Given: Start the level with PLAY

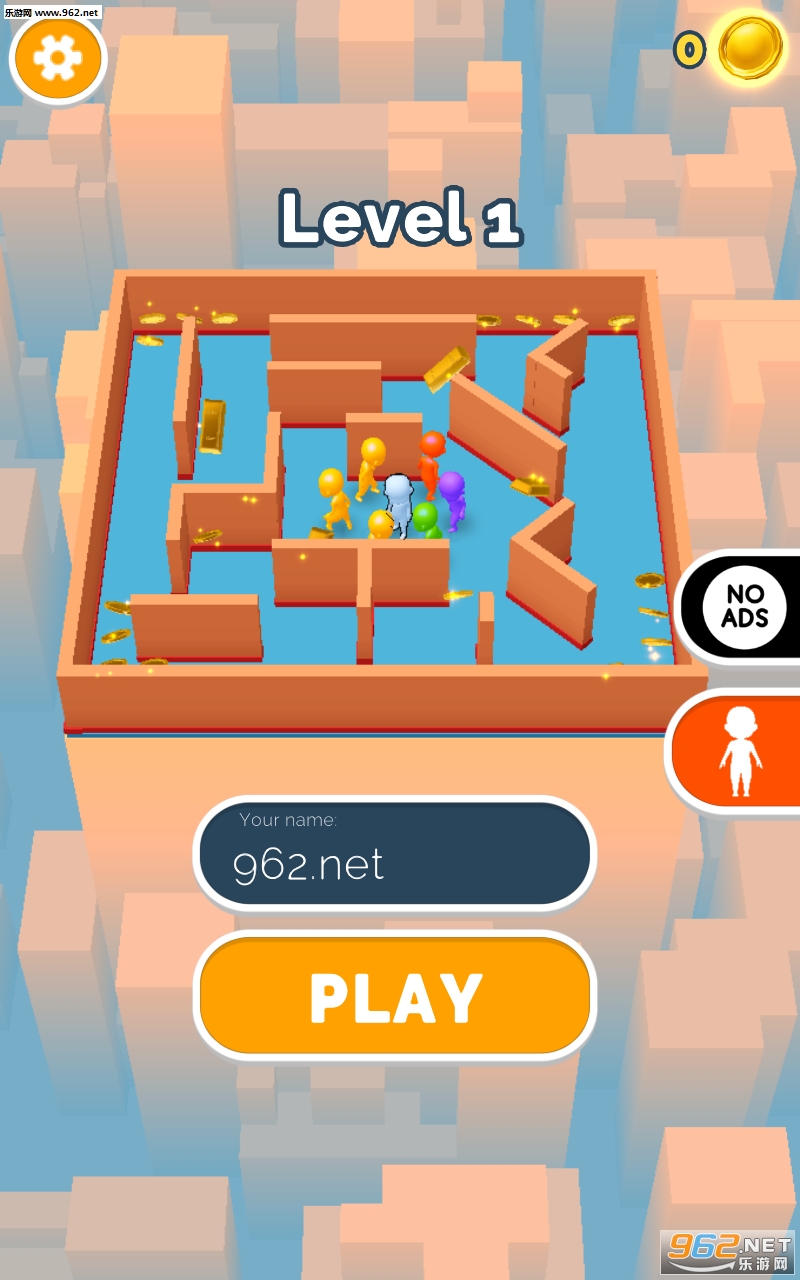Looking at the screenshot, I should click(395, 996).
